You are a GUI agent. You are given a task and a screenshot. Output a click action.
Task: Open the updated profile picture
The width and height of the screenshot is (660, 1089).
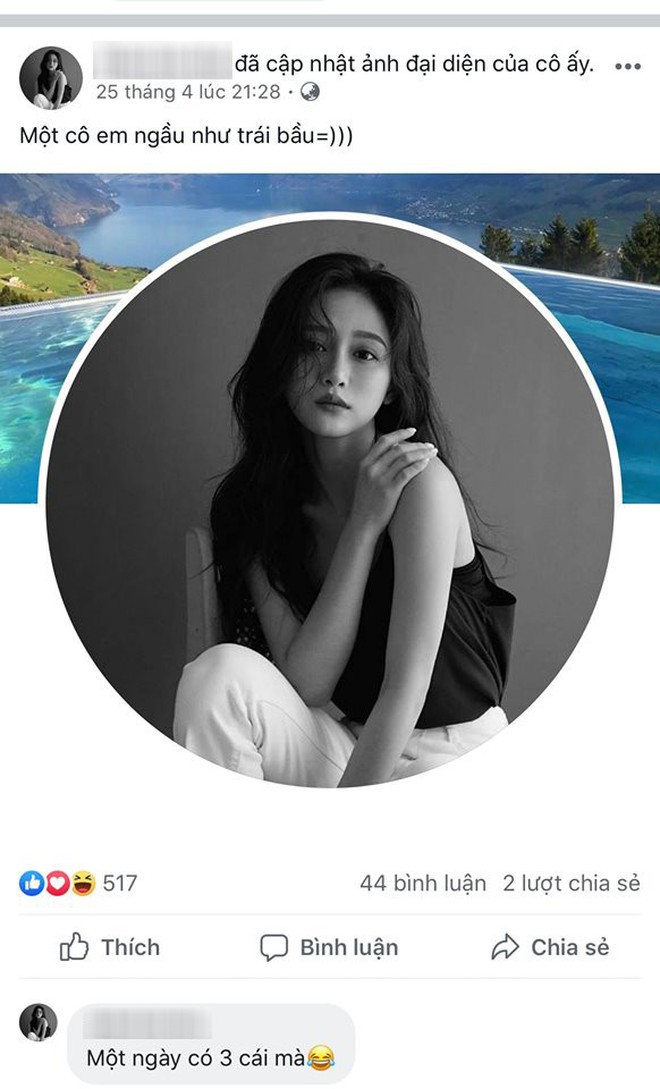(x=330, y=502)
